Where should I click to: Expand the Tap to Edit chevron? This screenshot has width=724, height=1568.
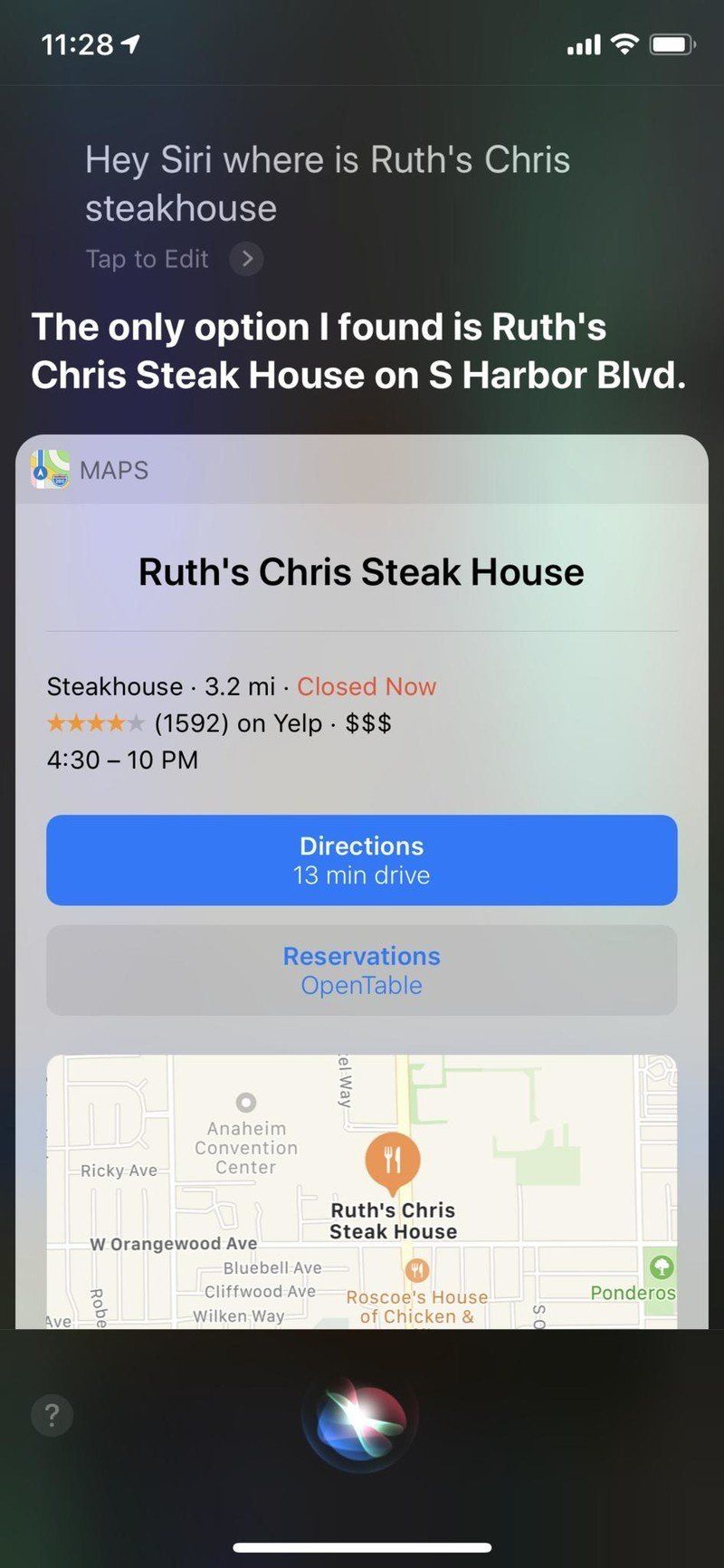pos(246,259)
